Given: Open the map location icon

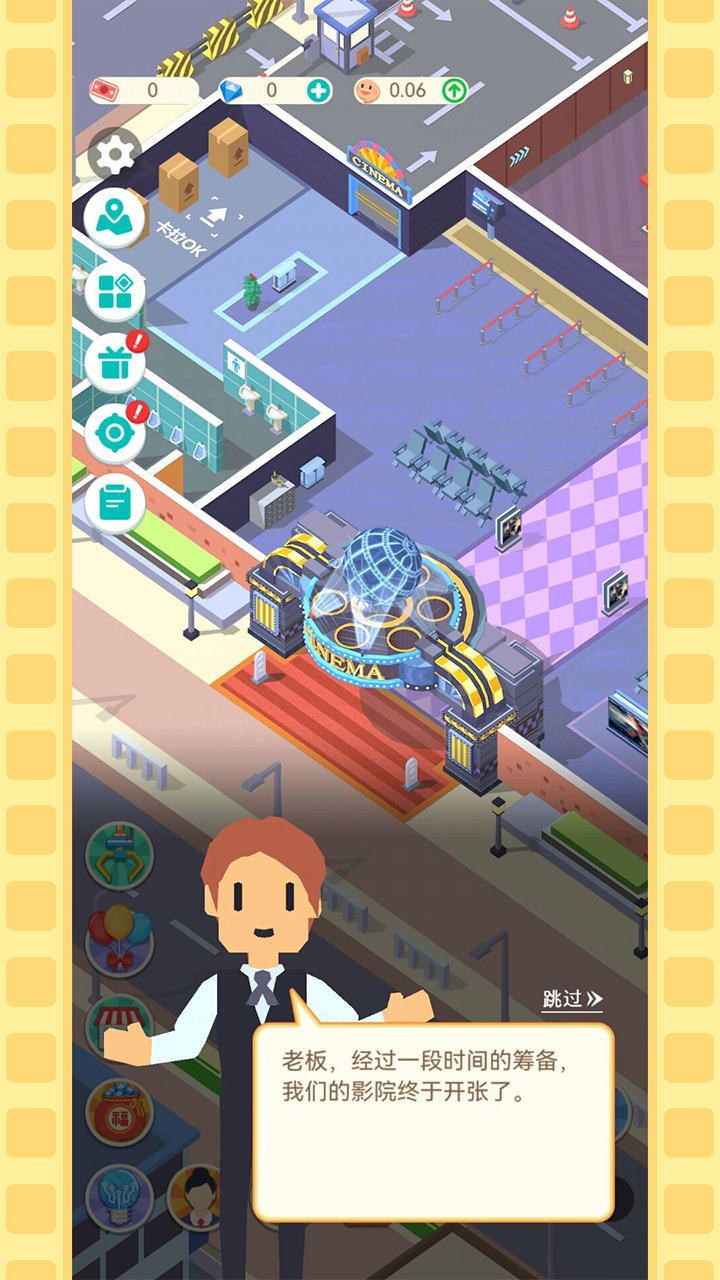Looking at the screenshot, I should tap(115, 219).
